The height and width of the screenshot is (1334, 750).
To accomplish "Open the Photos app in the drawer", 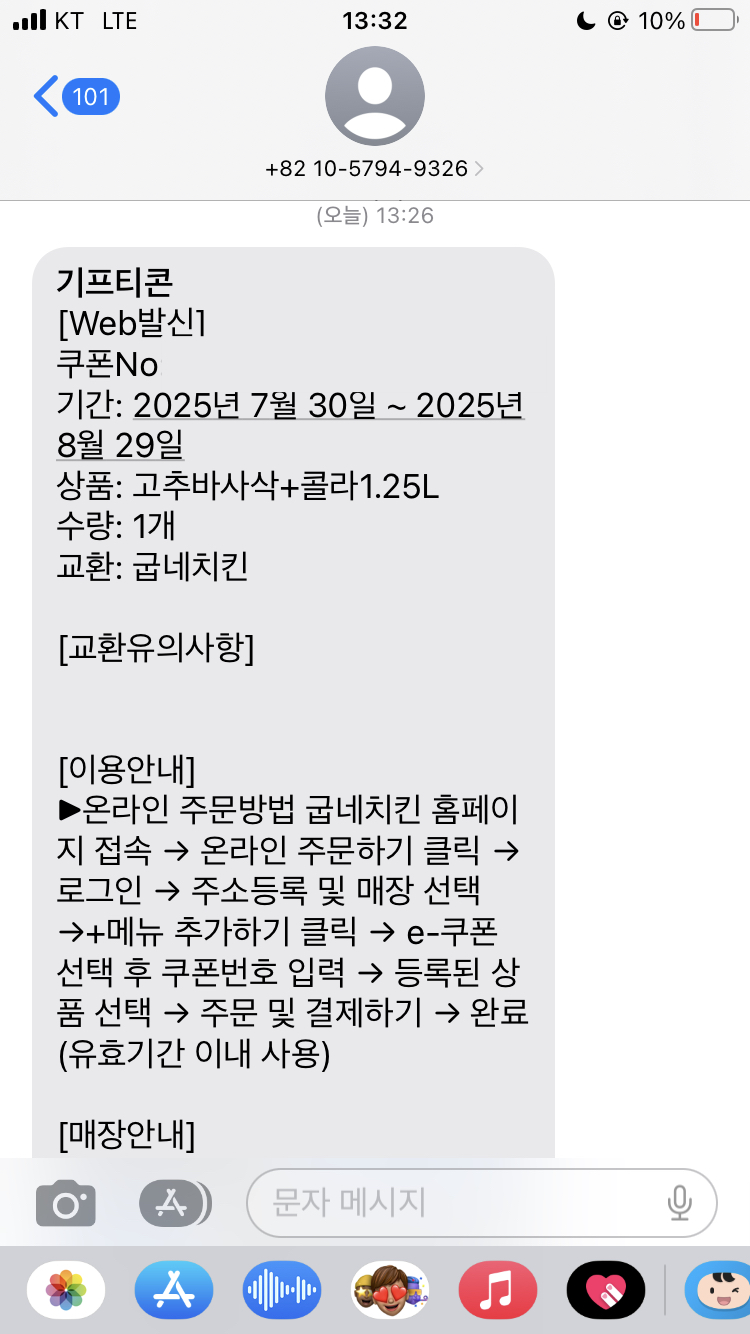I will point(66,1291).
